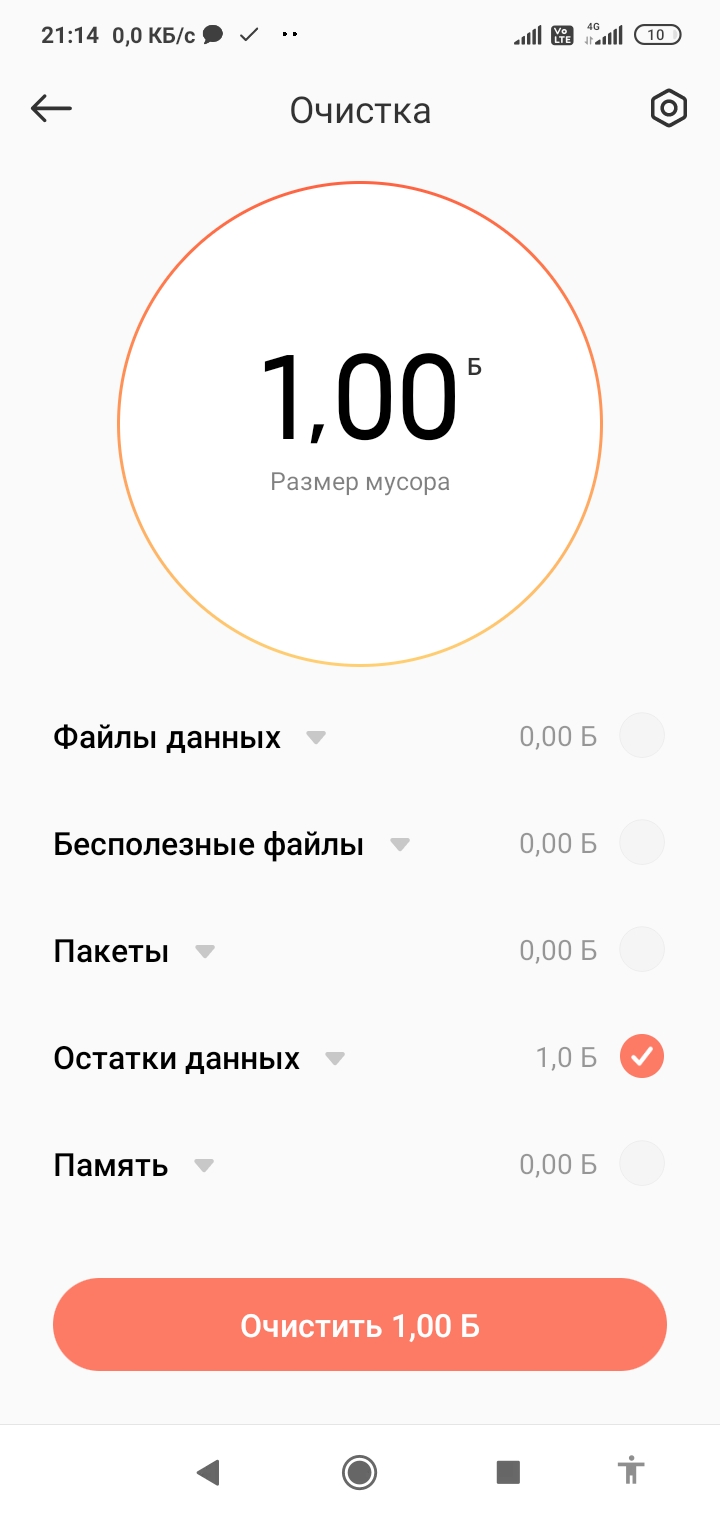Tap the Очистить 1,00 Б button
720x1520 pixels.
[360, 1325]
